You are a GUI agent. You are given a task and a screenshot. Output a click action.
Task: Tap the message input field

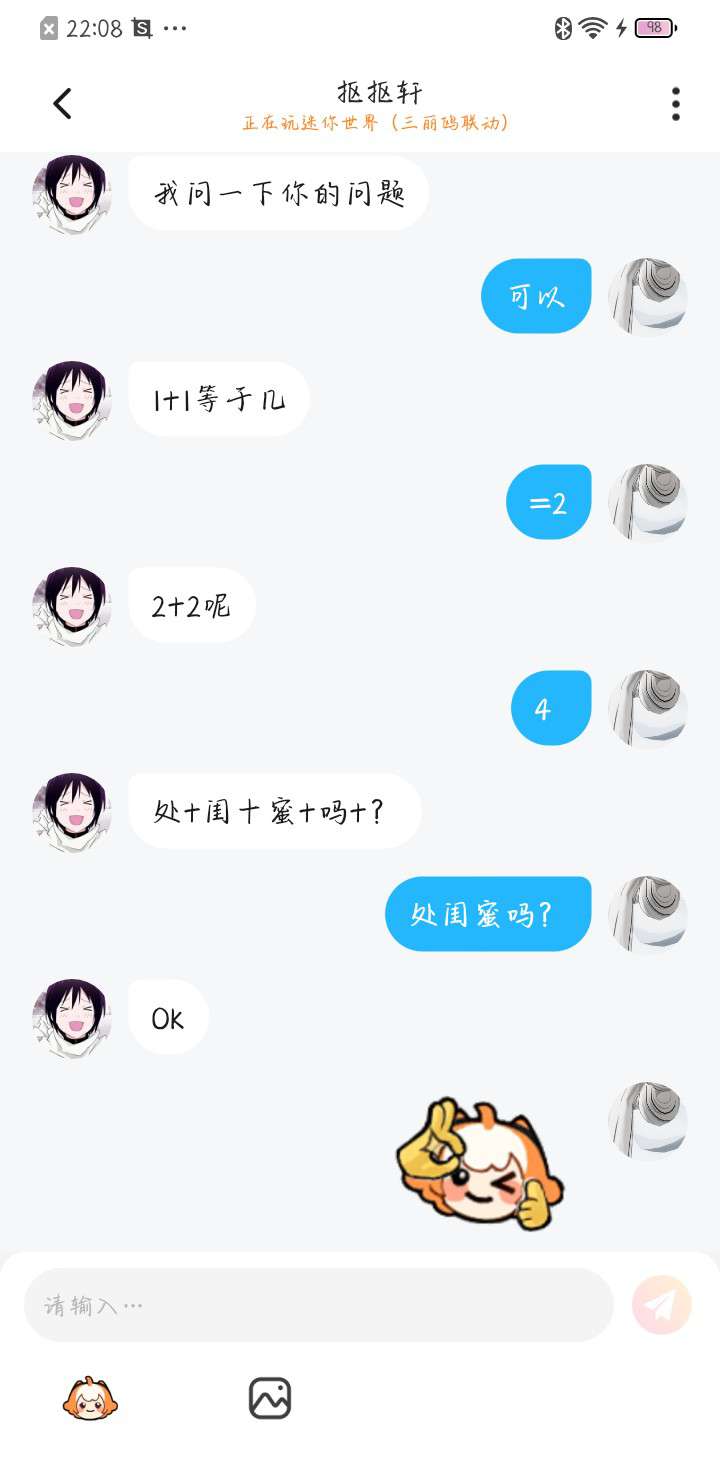tap(318, 1305)
